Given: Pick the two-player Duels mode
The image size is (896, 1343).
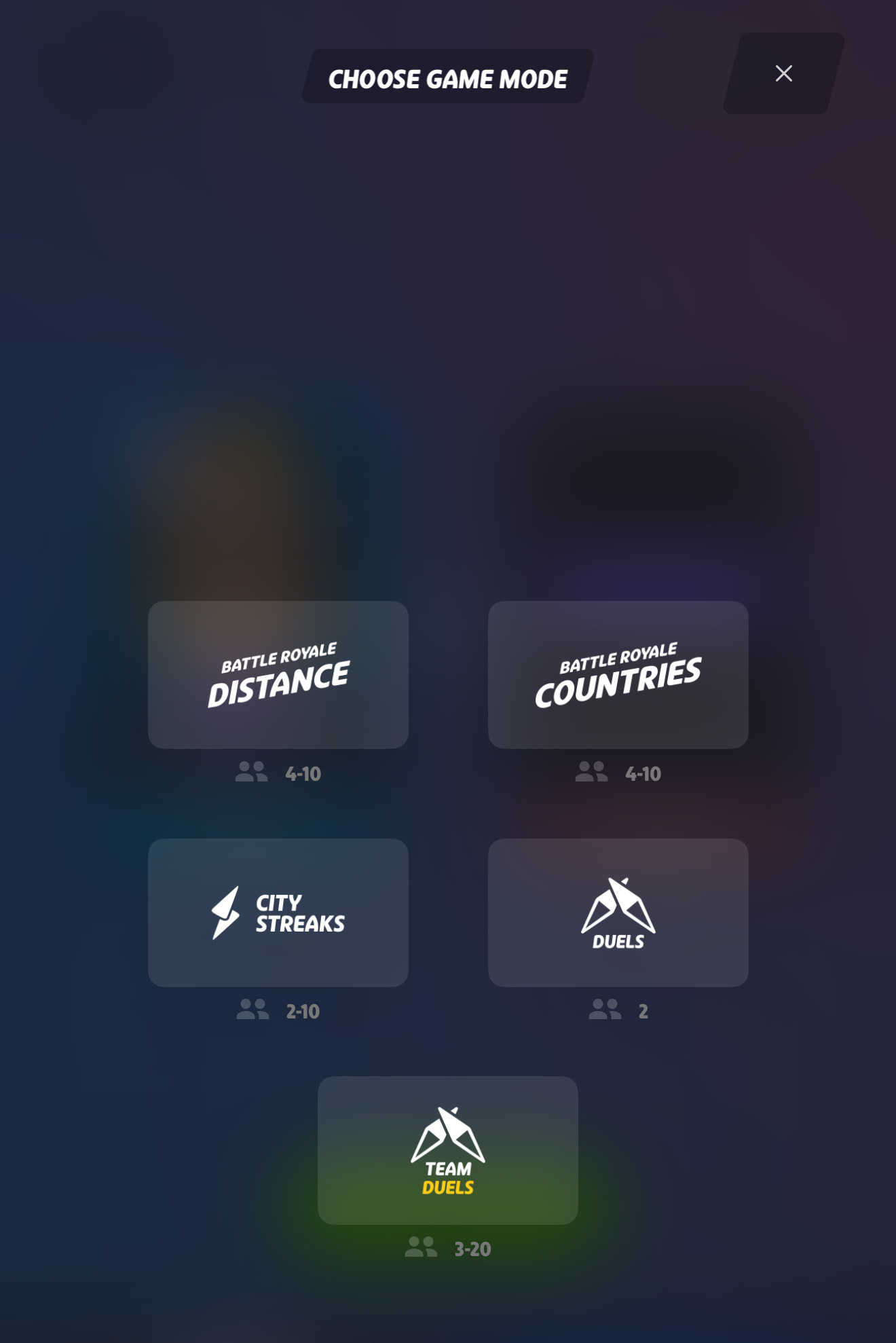Looking at the screenshot, I should tap(618, 912).
